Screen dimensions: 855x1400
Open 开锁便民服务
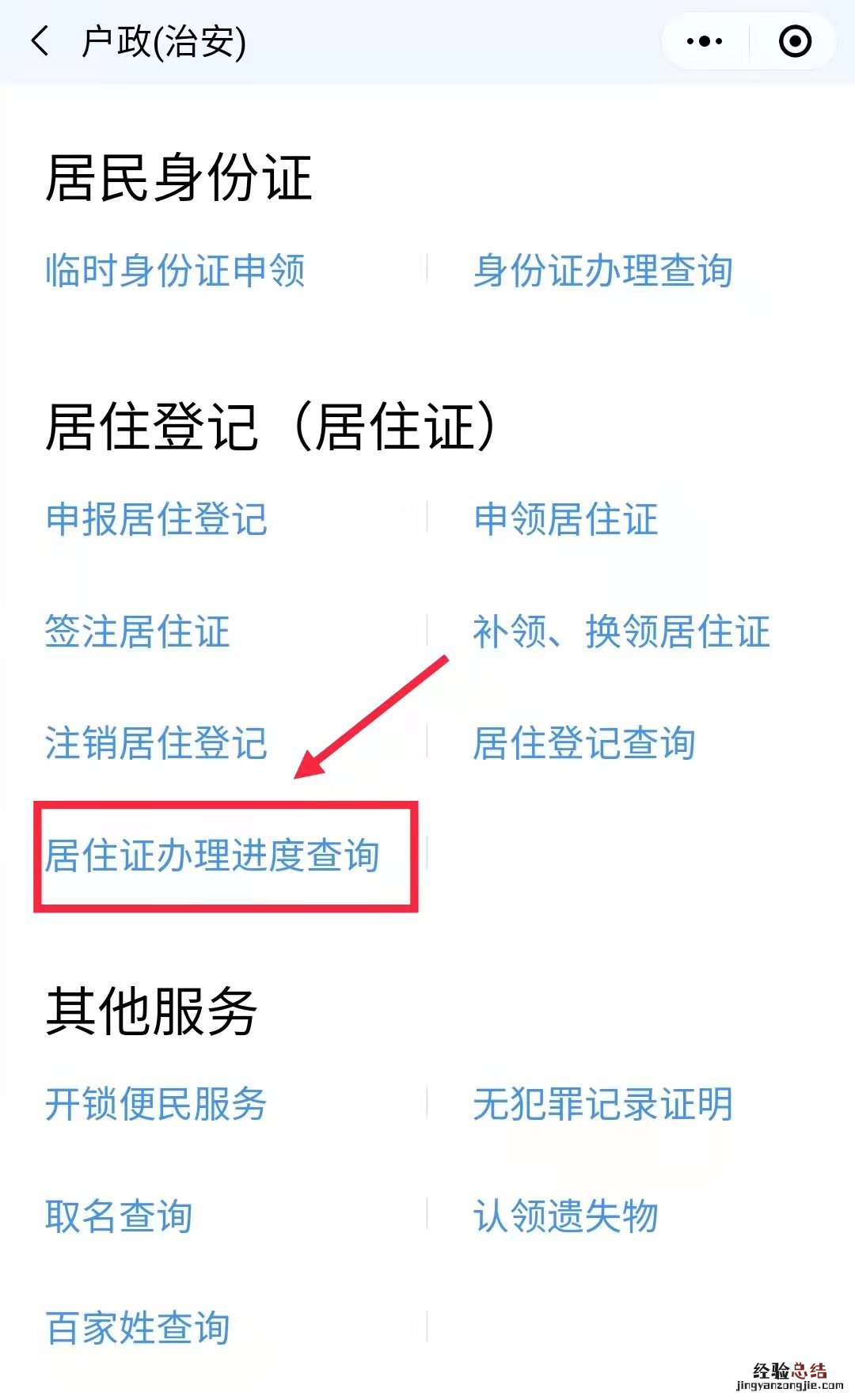click(x=157, y=1105)
